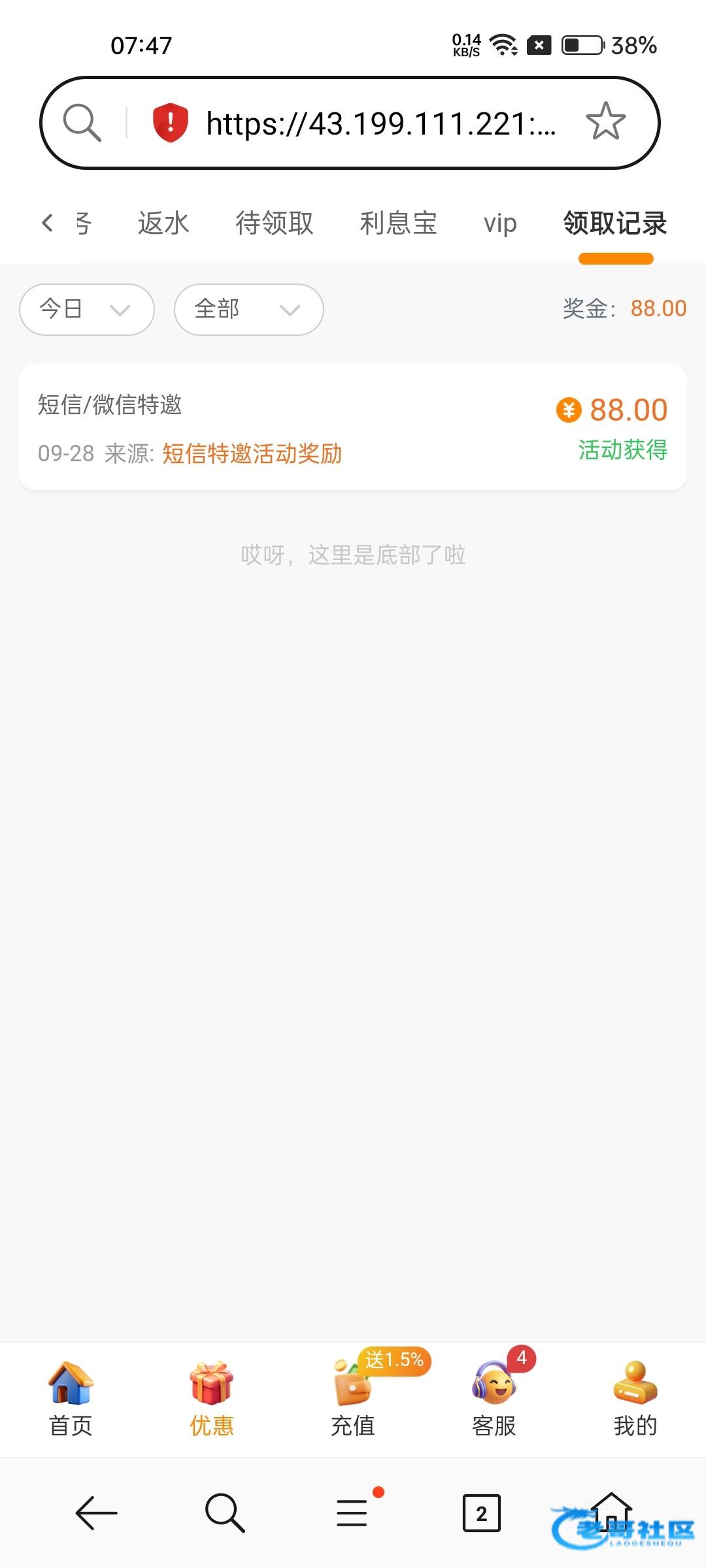Switch to the 返水 tab
The height and width of the screenshot is (1568, 706).
pos(163,223)
